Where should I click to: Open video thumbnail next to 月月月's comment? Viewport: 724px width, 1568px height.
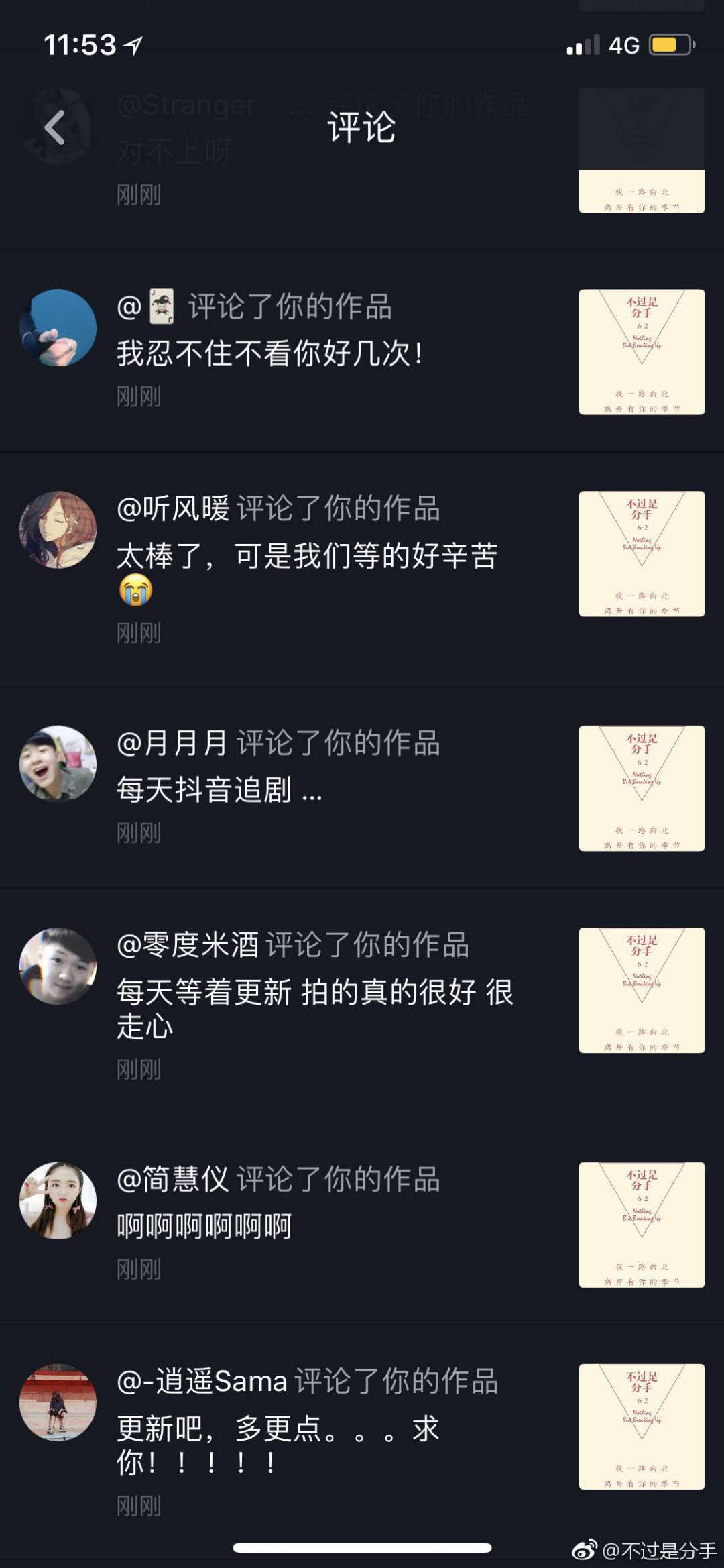642,789
